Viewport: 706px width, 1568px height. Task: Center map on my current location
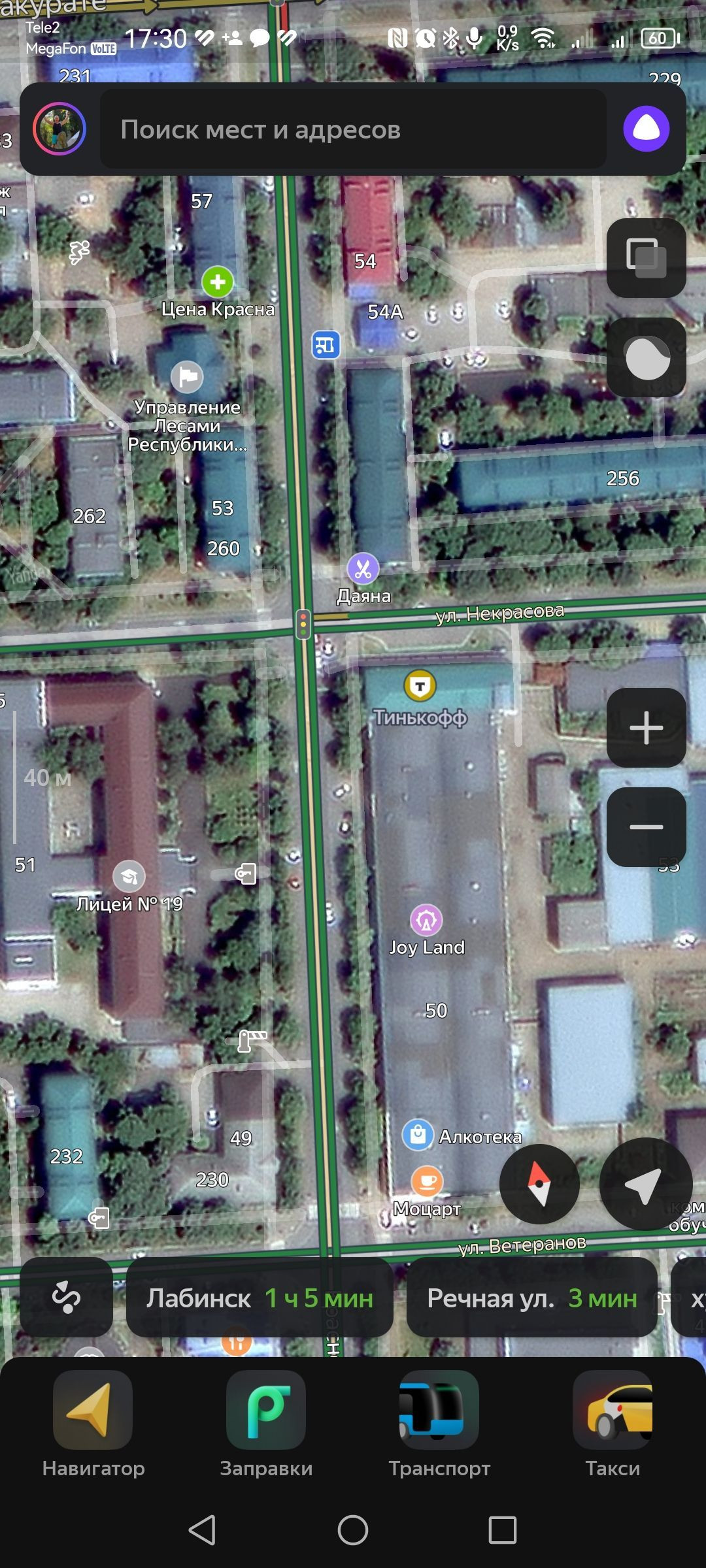[x=645, y=1184]
